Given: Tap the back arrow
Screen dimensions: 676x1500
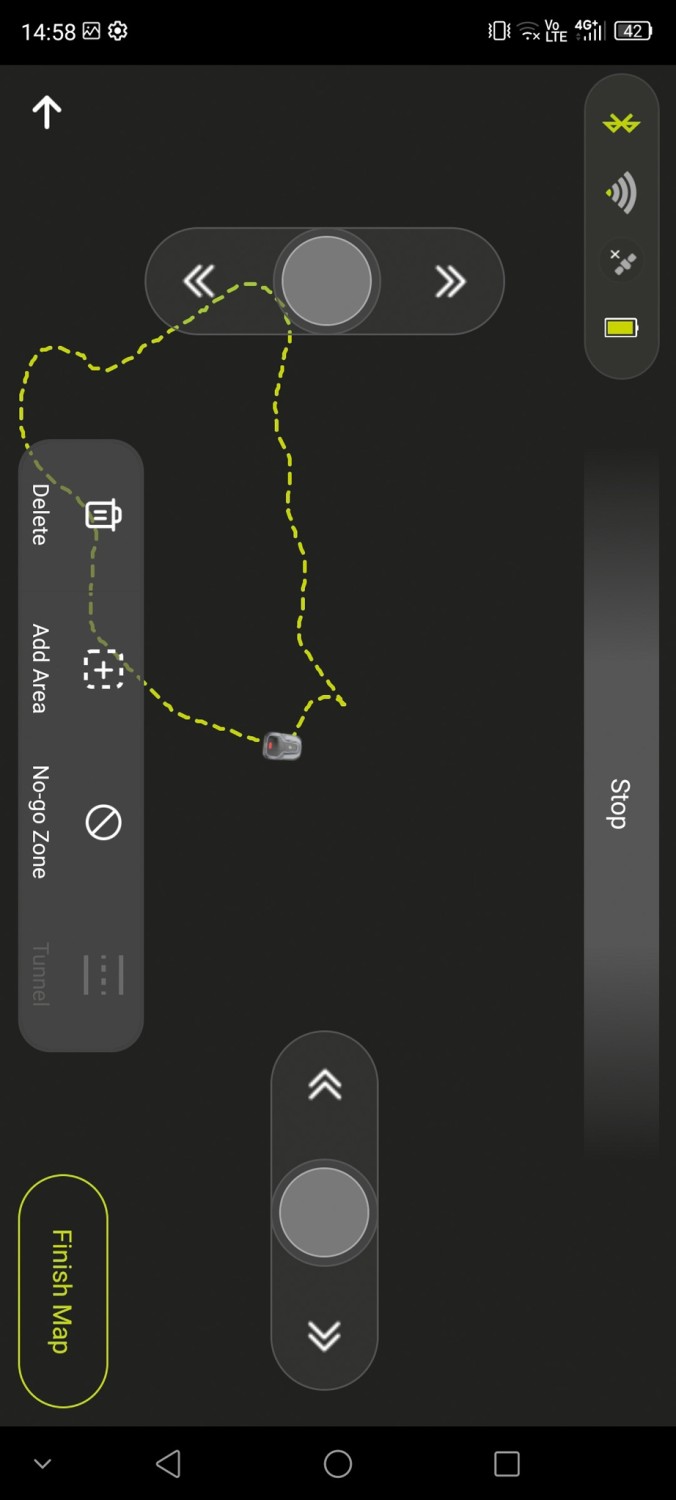Looking at the screenshot, I should pyautogui.click(x=47, y=112).
